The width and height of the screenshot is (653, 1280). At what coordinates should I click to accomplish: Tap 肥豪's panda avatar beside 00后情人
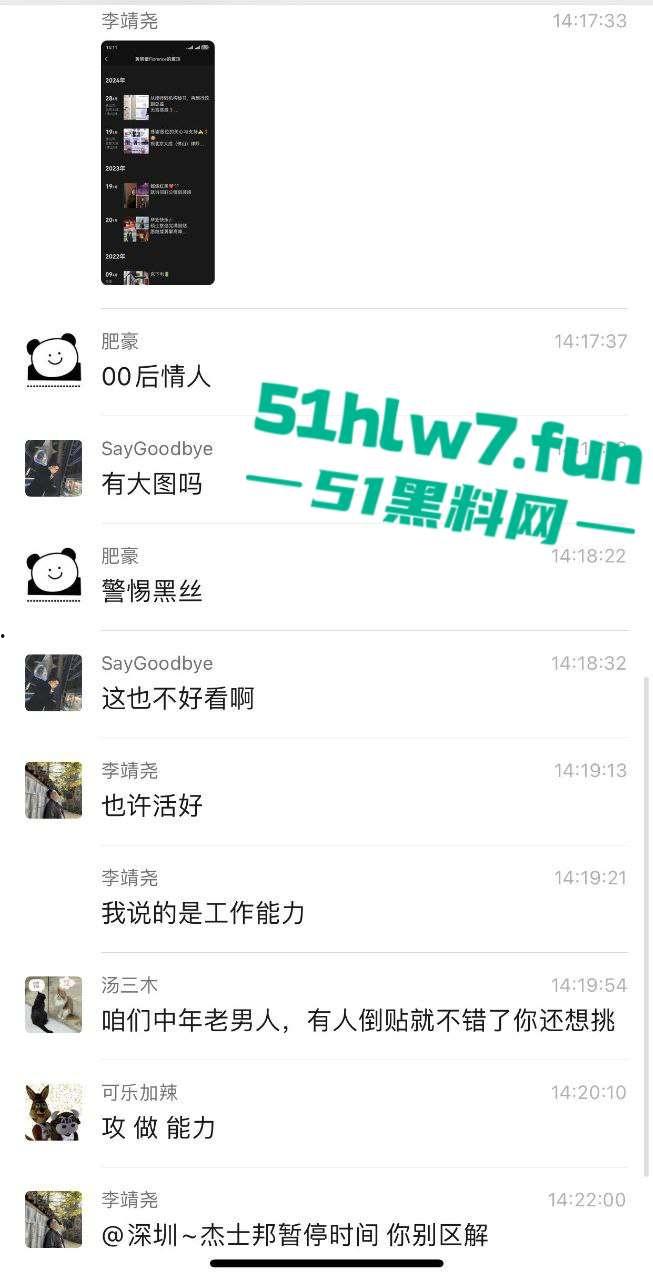pyautogui.click(x=53, y=361)
